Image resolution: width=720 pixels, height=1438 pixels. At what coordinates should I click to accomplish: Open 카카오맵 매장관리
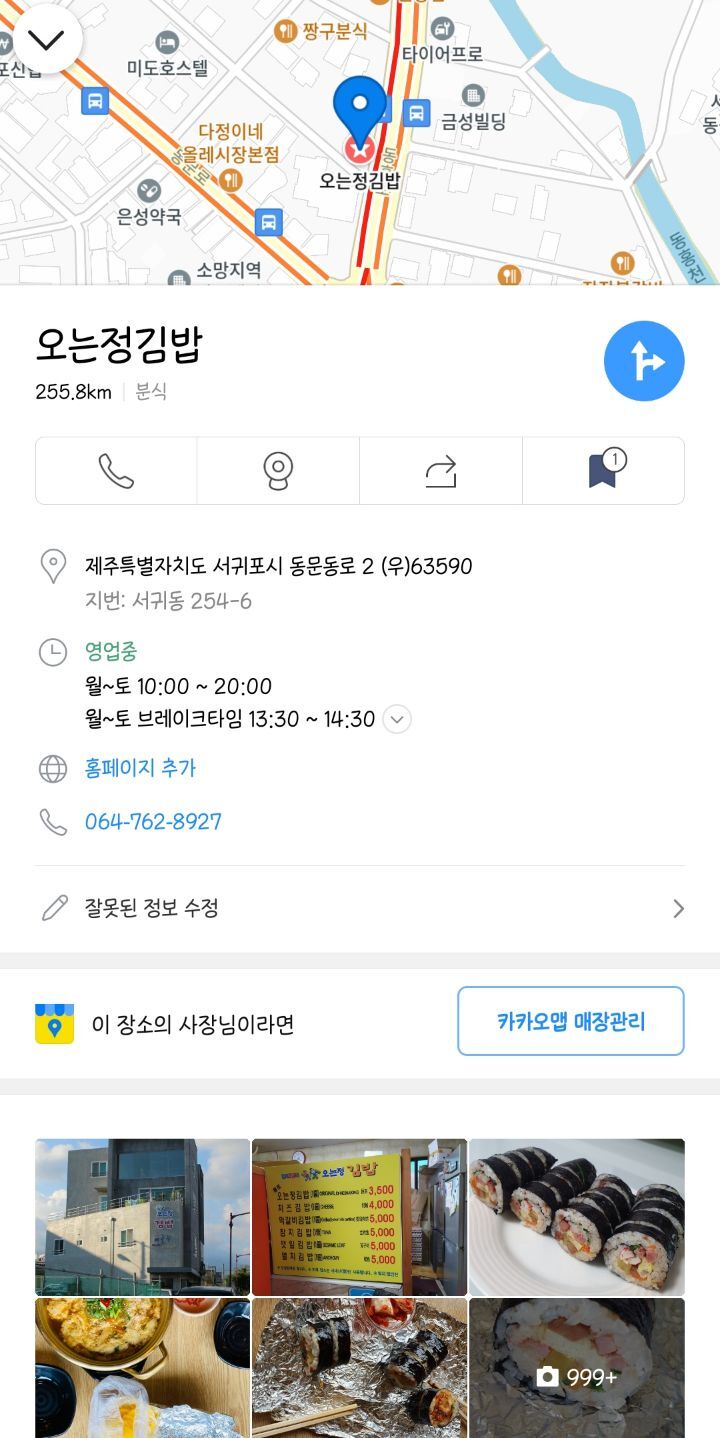tap(570, 1021)
